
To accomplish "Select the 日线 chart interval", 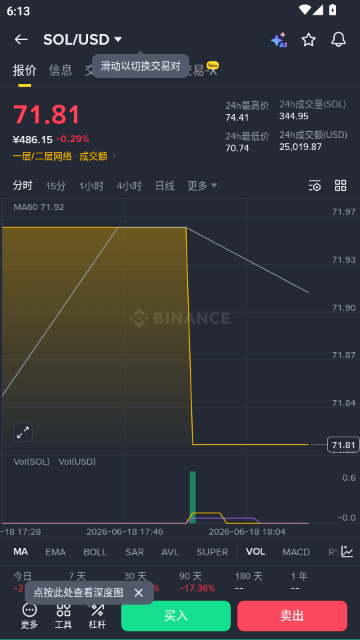I will pyautogui.click(x=164, y=186).
